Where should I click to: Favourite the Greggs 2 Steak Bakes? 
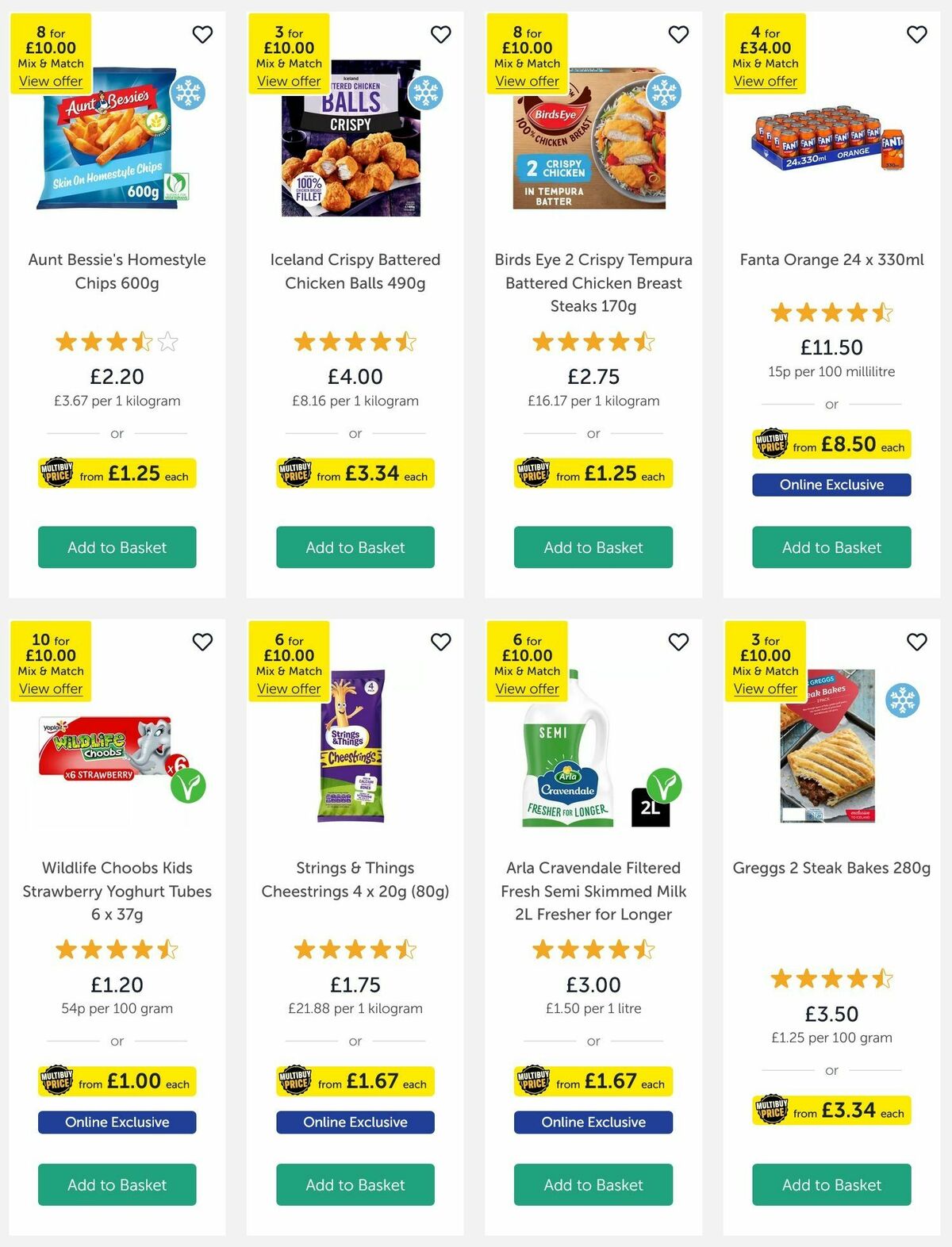916,643
